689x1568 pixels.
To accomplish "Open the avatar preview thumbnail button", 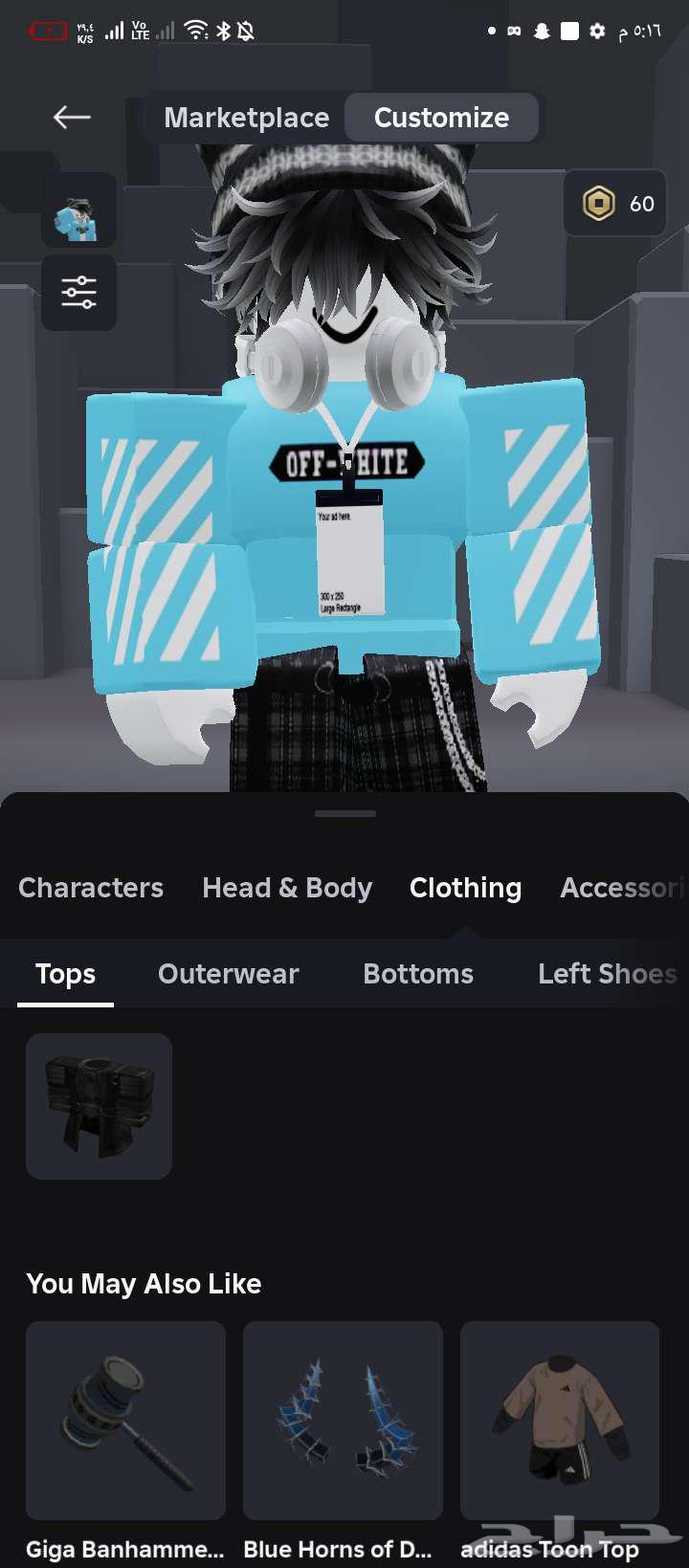I will [x=78, y=210].
